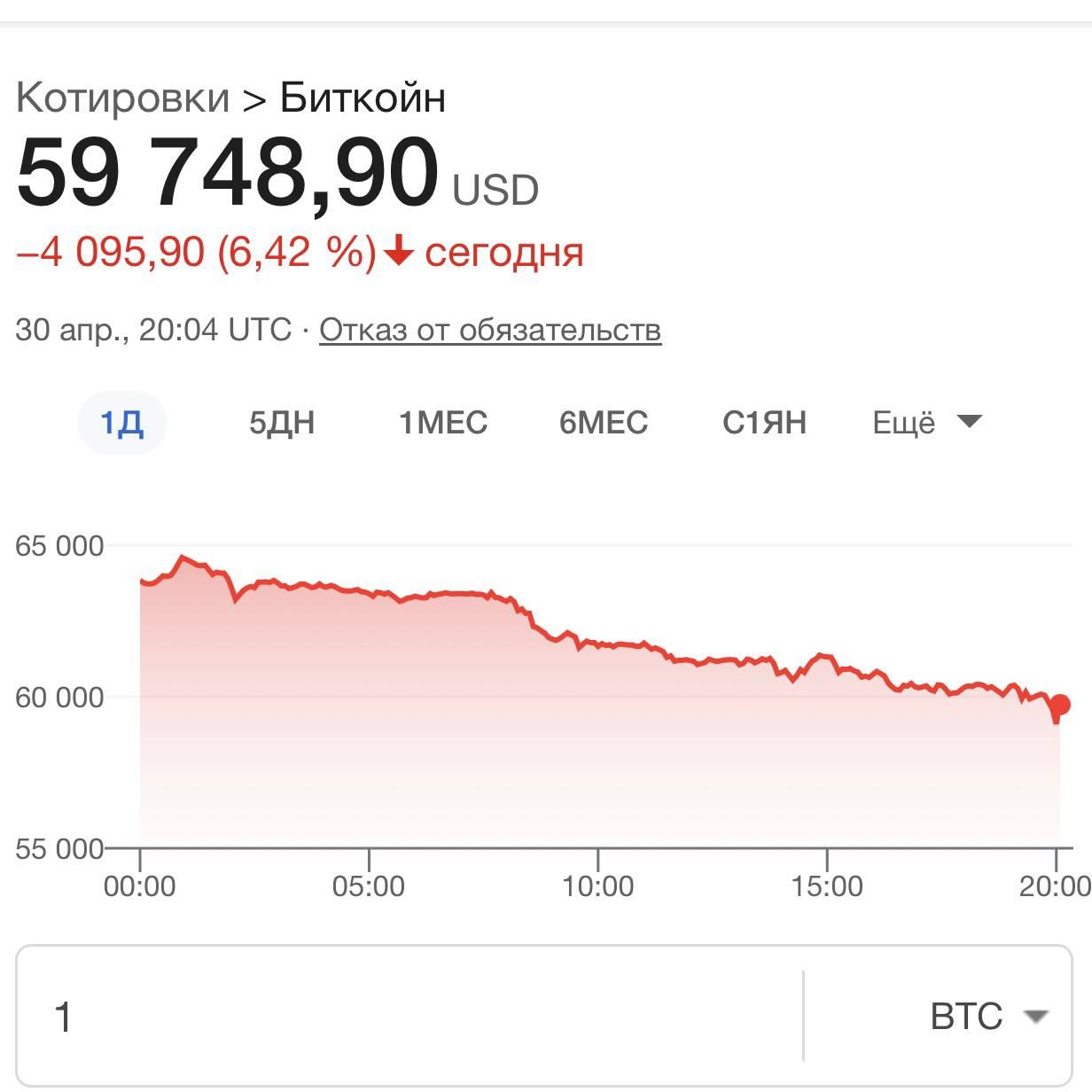This screenshot has width=1092, height=1092.
Task: Show the 1МЕС chart range
Action: (x=443, y=422)
